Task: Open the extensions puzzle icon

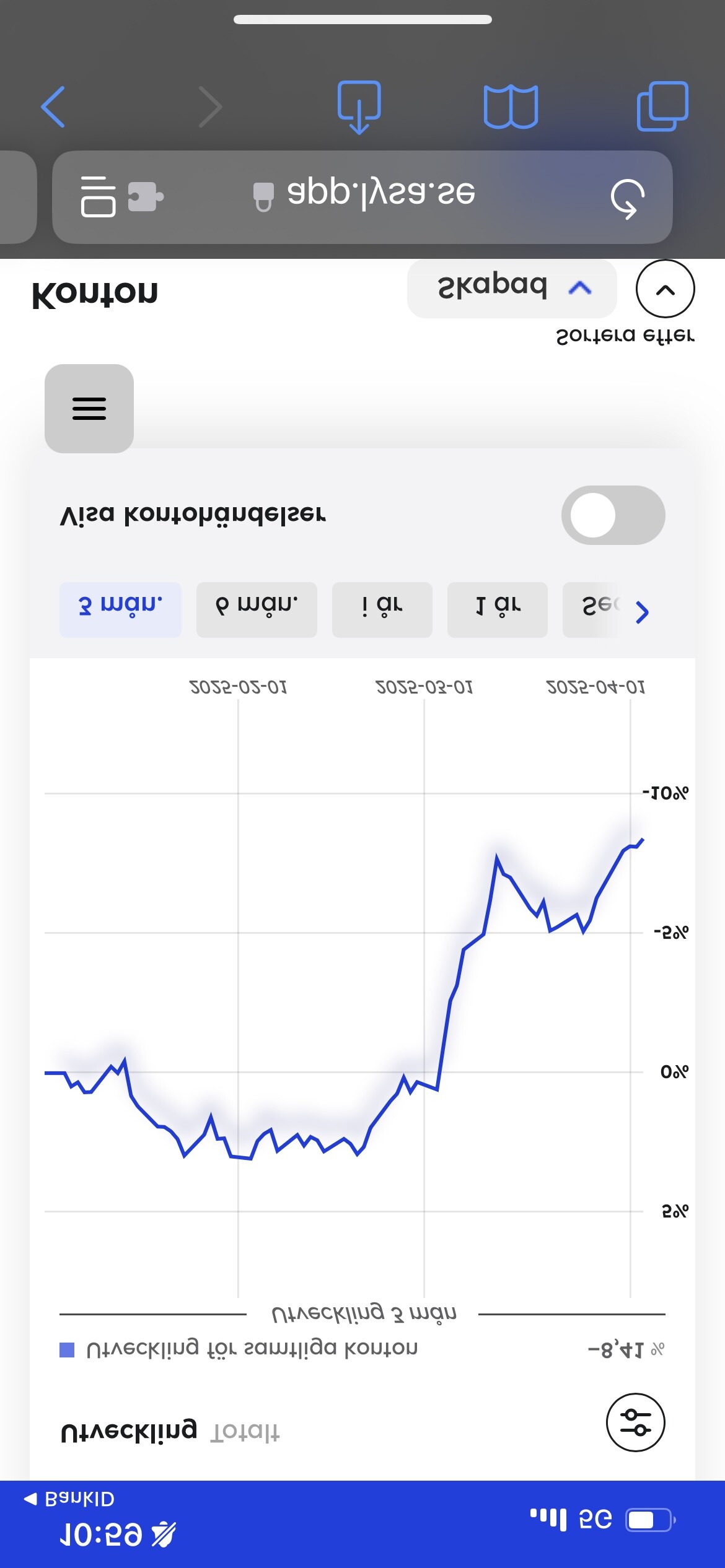Action: coord(146,197)
